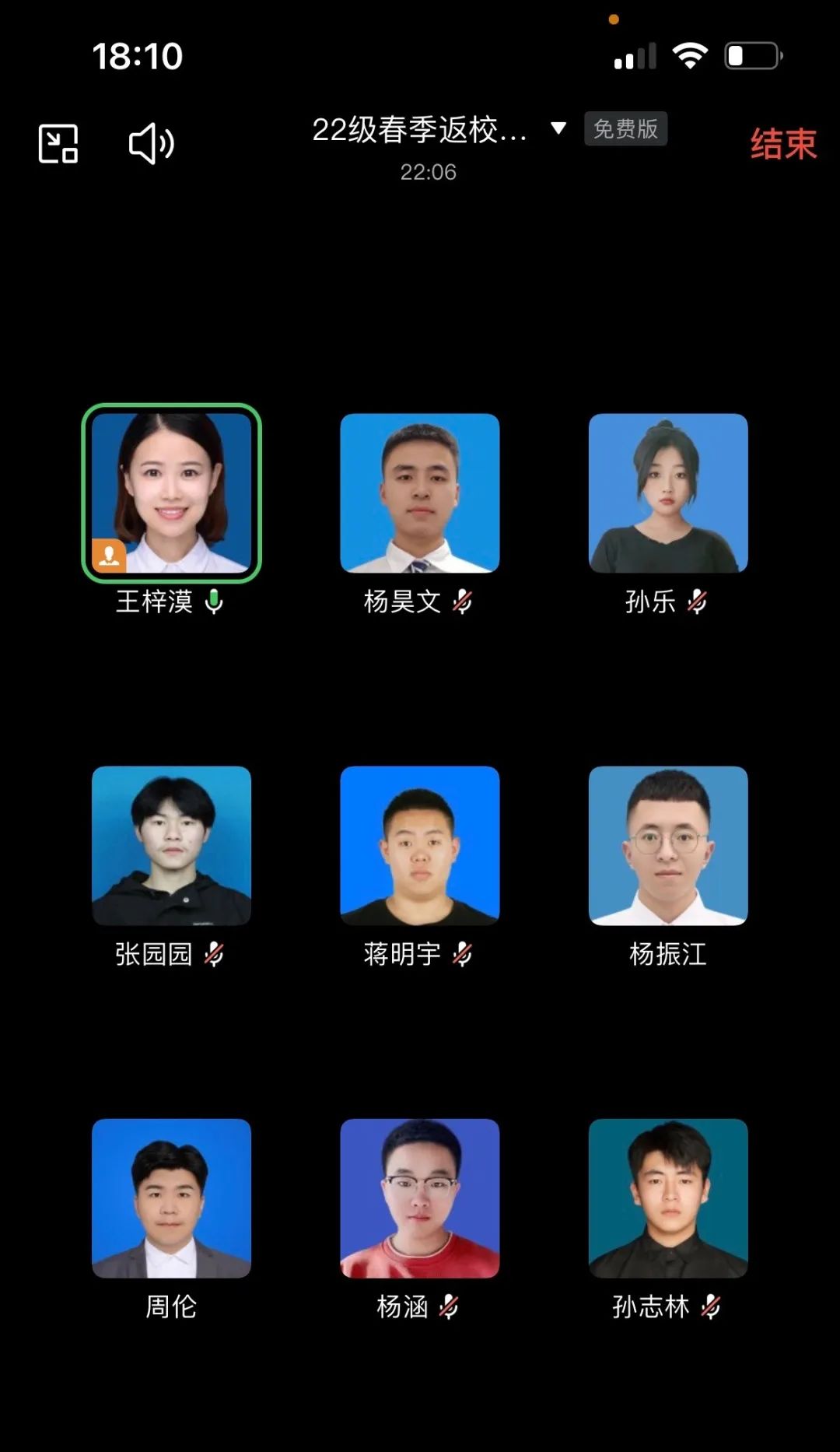Minimize the meeting to a floating window
This screenshot has width=840, height=1452.
tap(58, 144)
